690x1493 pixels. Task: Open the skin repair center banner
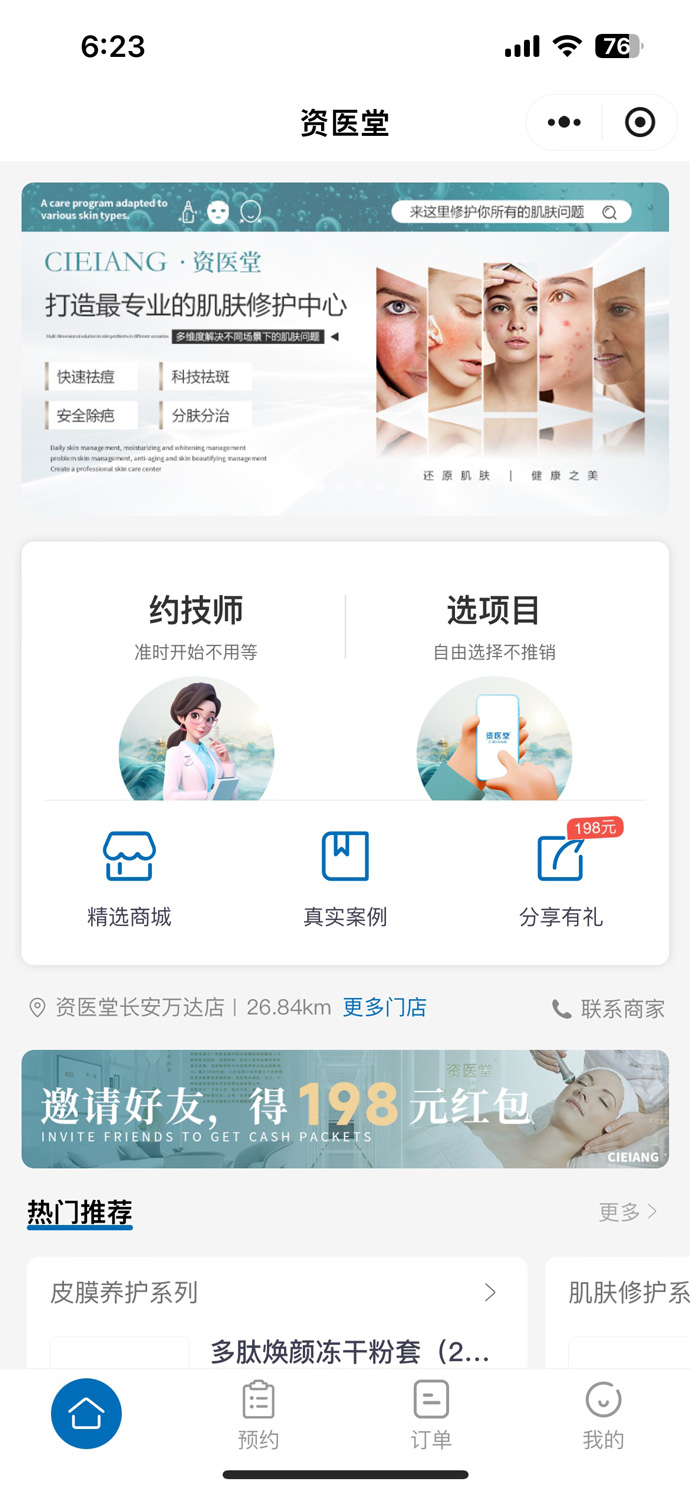pos(345,348)
